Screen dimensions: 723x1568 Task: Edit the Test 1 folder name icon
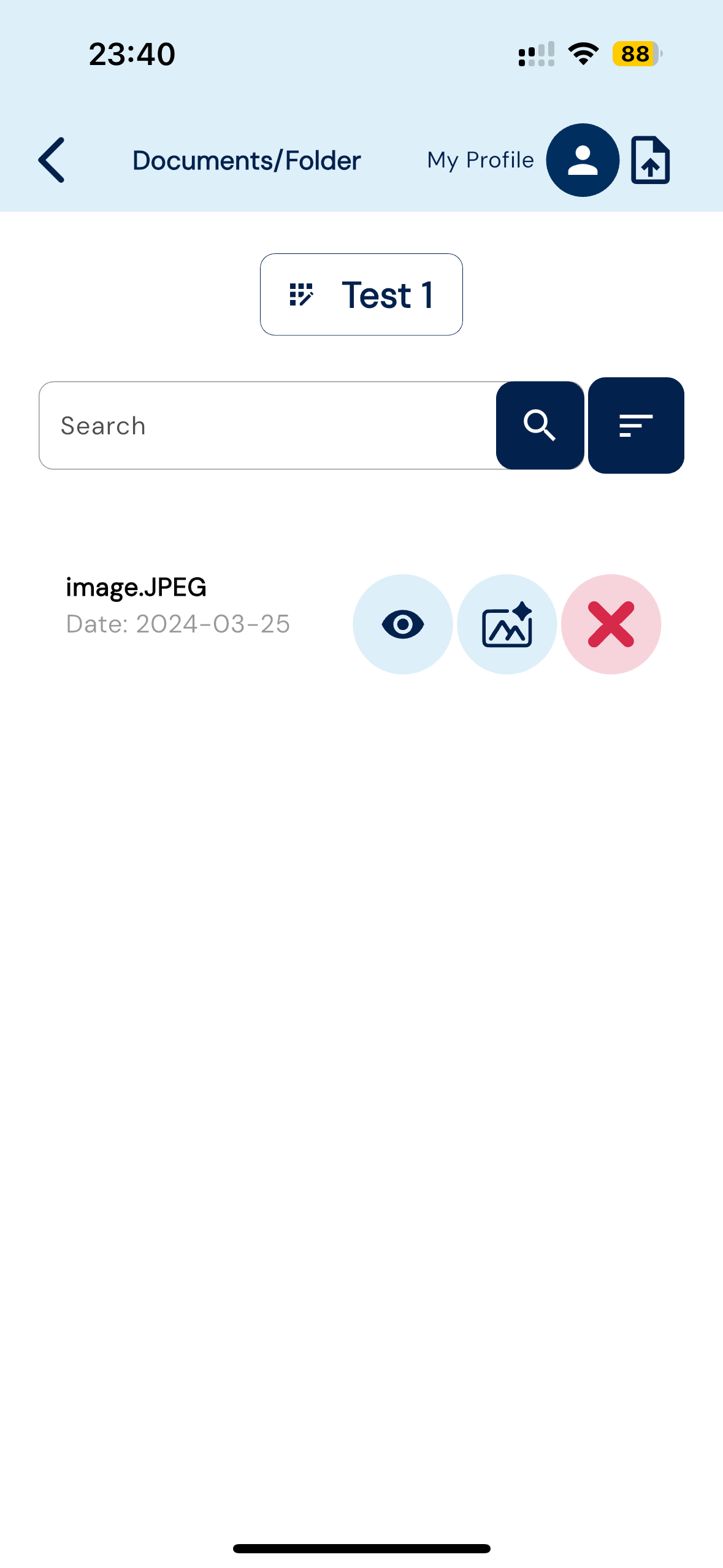tap(302, 294)
